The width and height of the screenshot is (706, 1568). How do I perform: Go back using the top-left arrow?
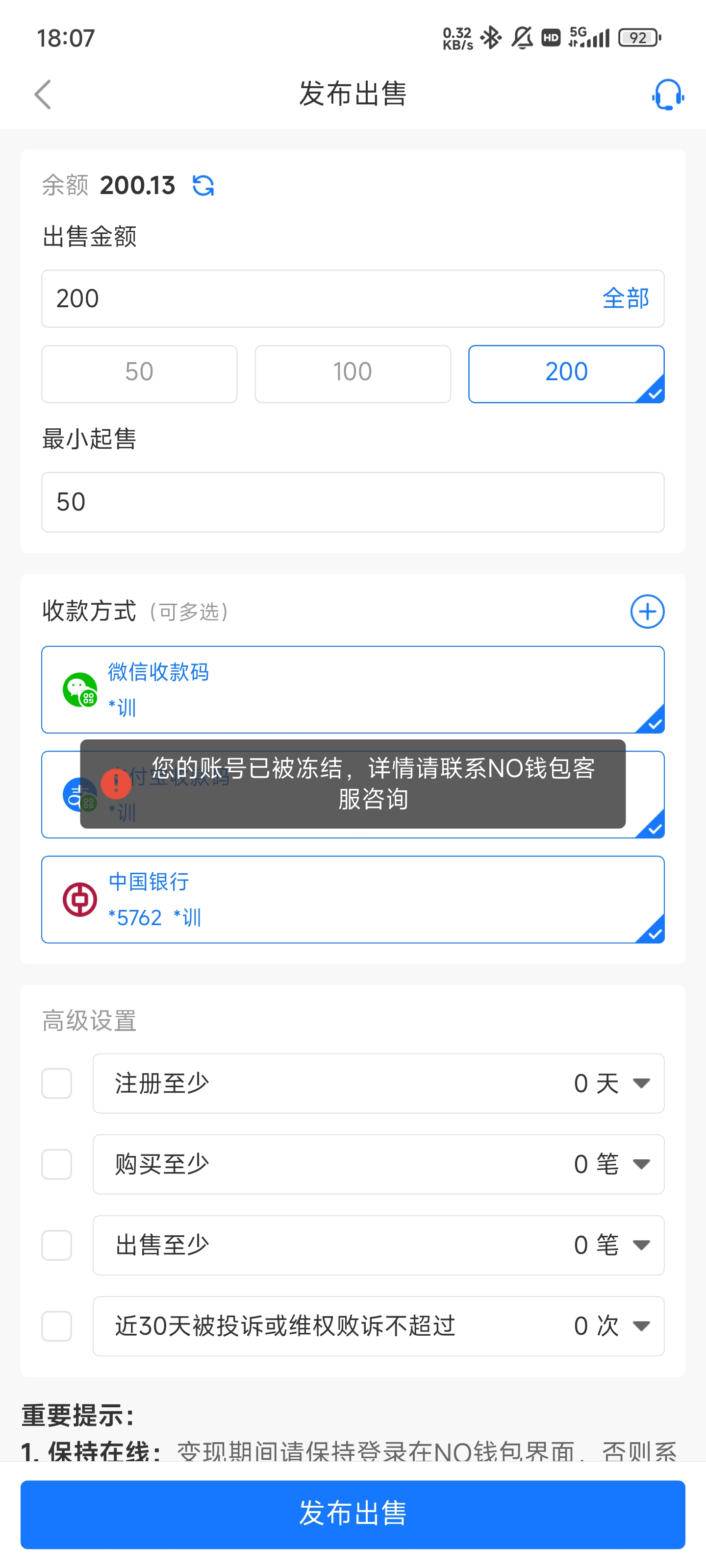coord(43,95)
